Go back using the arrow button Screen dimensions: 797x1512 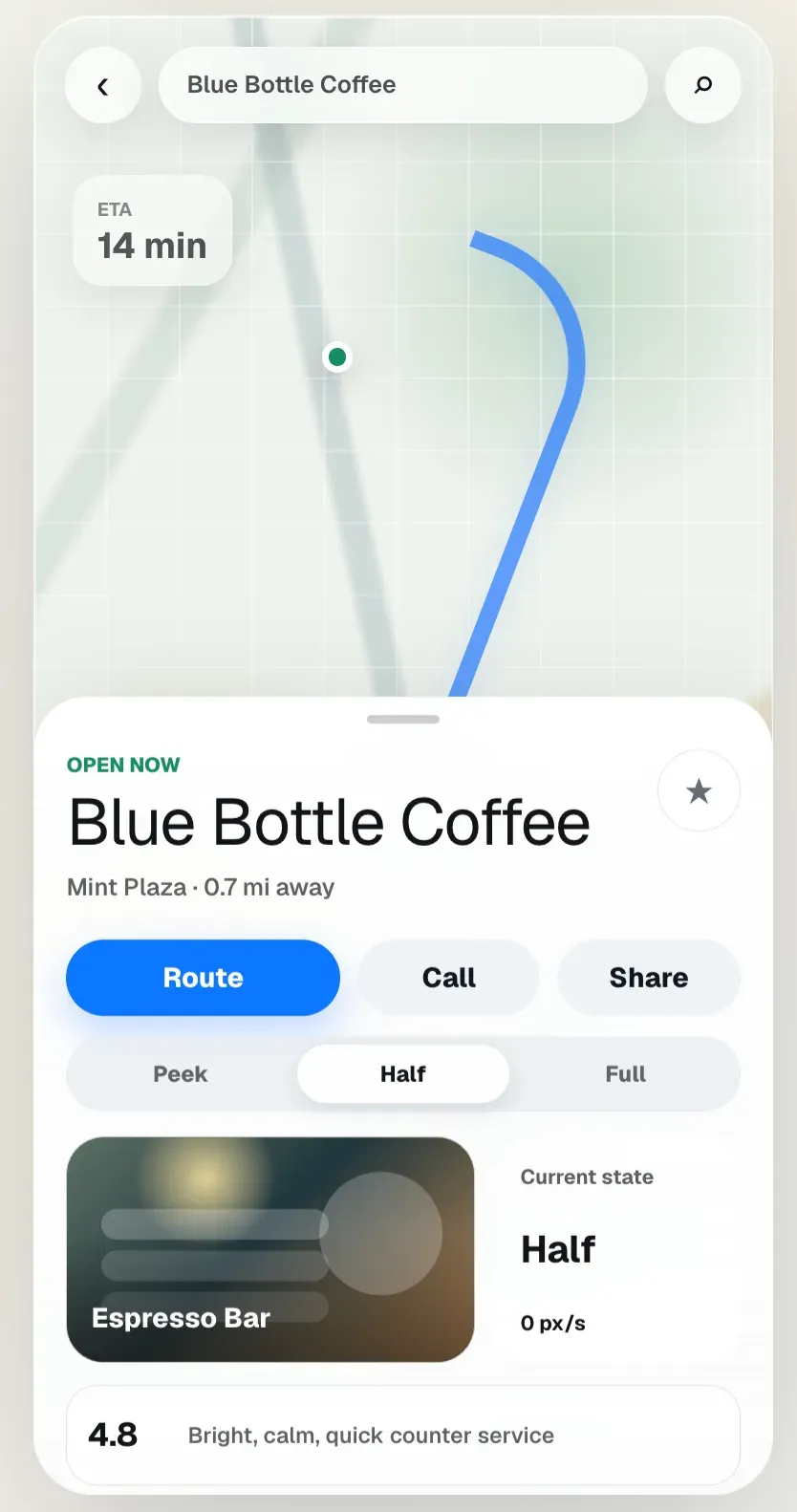[x=103, y=85]
